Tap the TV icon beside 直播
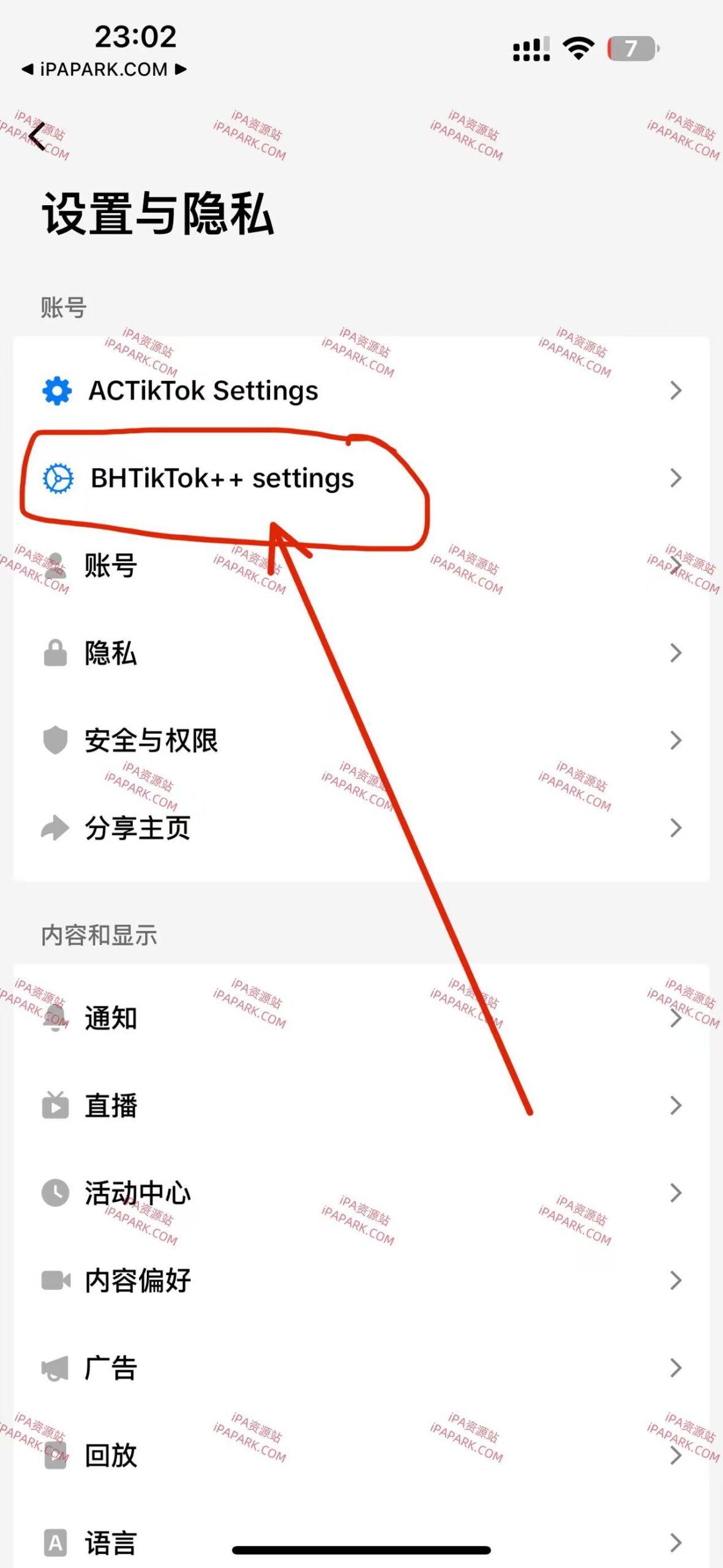The height and width of the screenshot is (1568, 723). 55,1106
